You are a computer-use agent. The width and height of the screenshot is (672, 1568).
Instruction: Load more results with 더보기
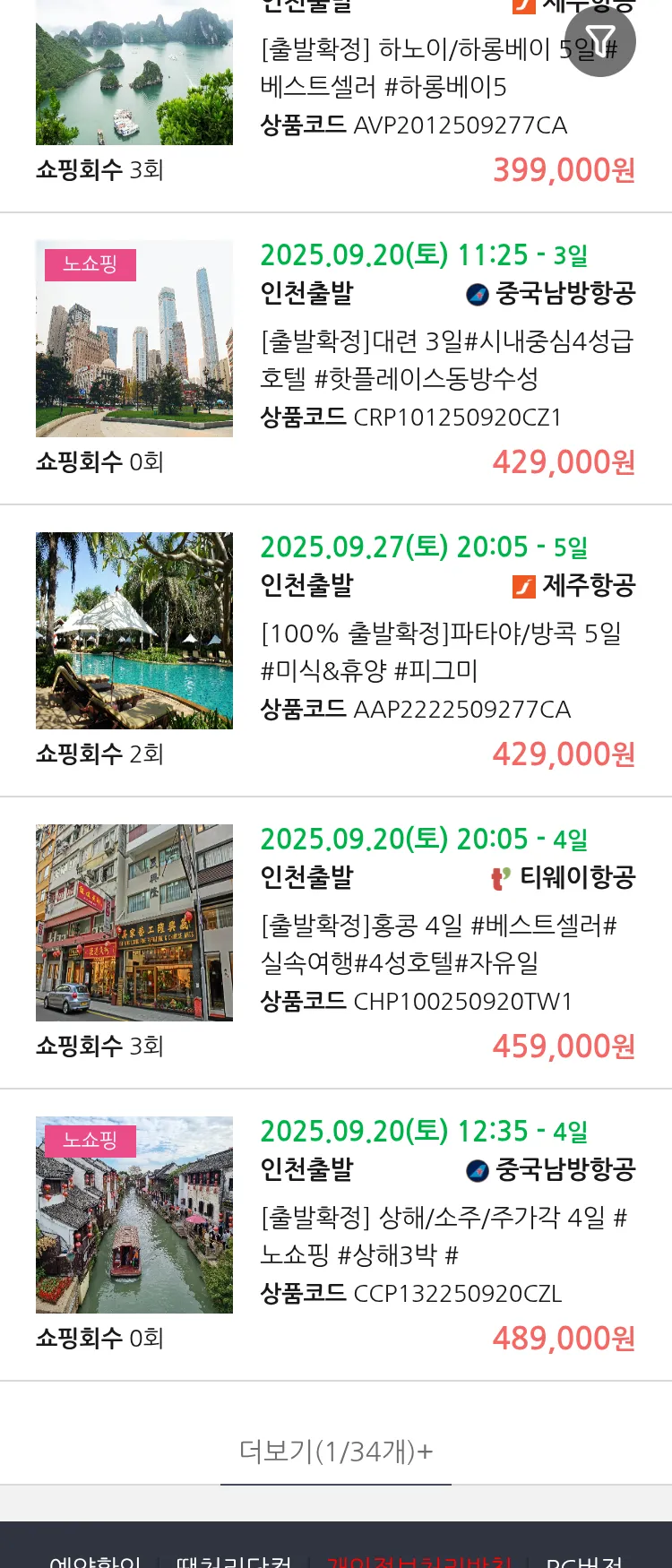tap(336, 1451)
